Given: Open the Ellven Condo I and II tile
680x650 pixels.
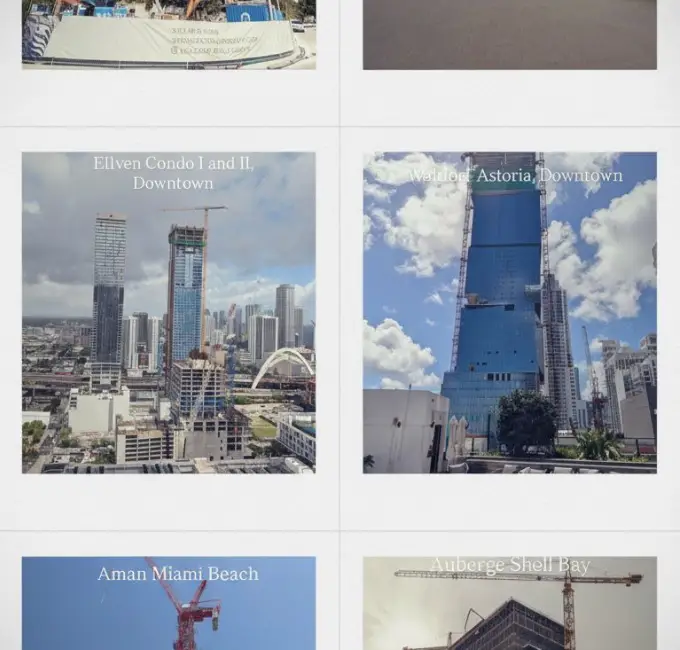Looking at the screenshot, I should 169,312.
